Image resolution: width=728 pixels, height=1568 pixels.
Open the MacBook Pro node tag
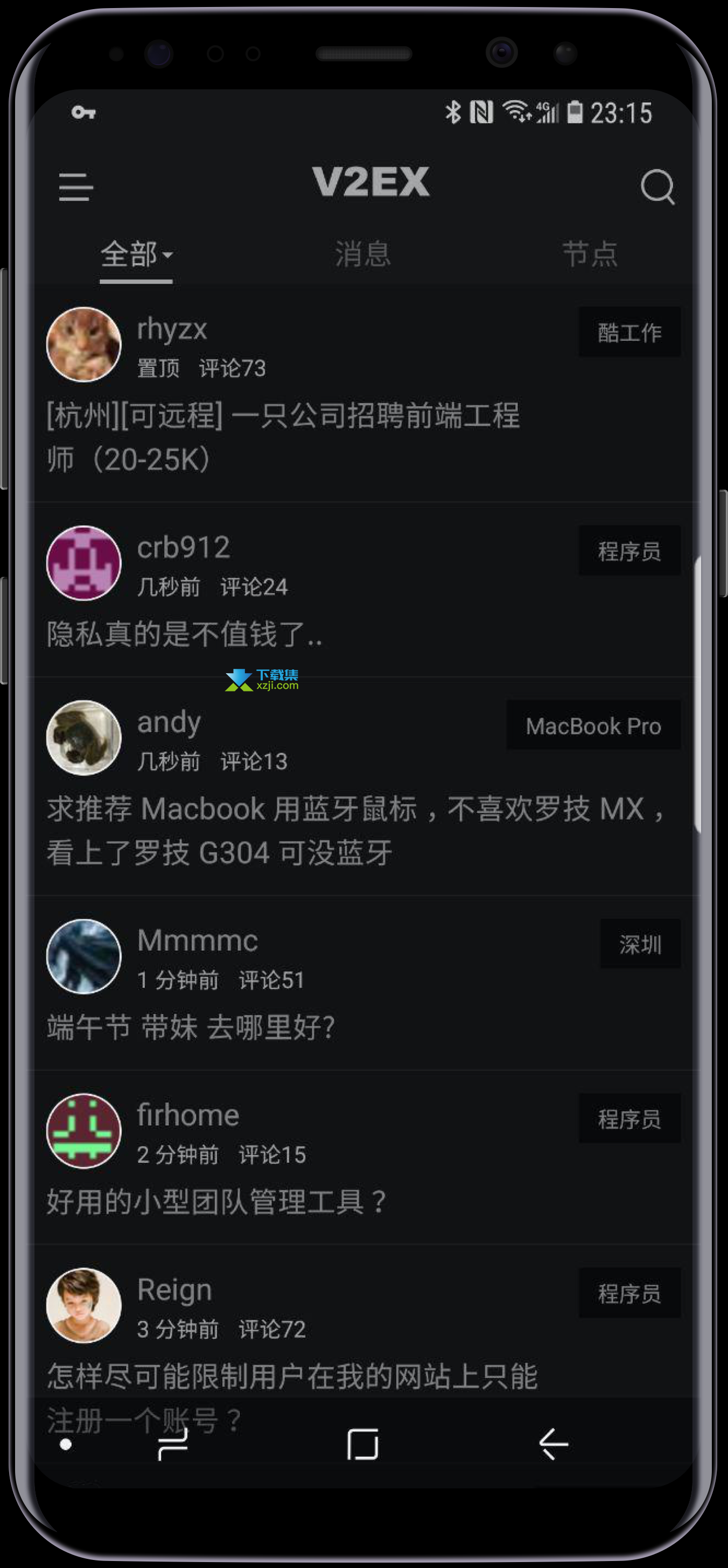[593, 725]
